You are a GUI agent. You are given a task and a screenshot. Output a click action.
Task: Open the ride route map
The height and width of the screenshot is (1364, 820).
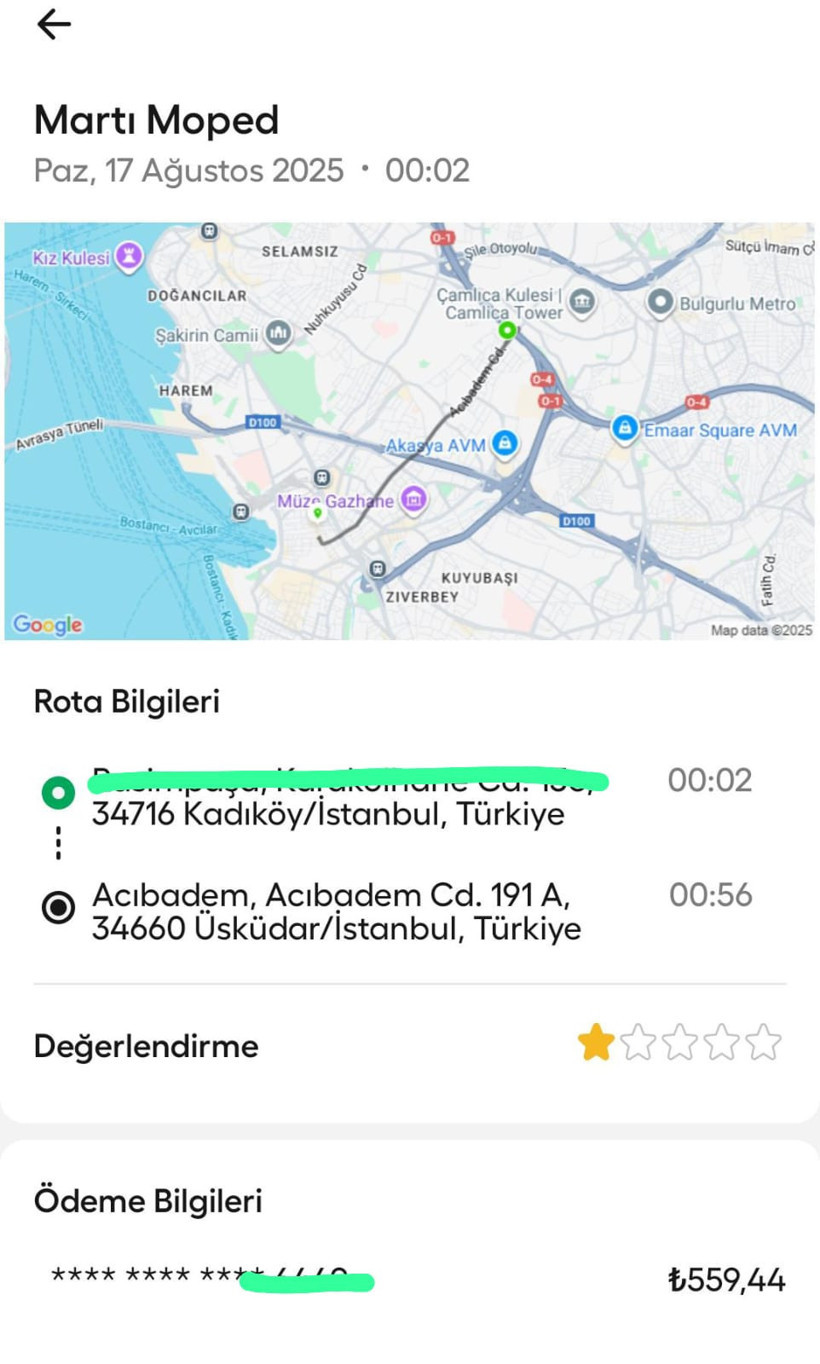pyautogui.click(x=410, y=430)
